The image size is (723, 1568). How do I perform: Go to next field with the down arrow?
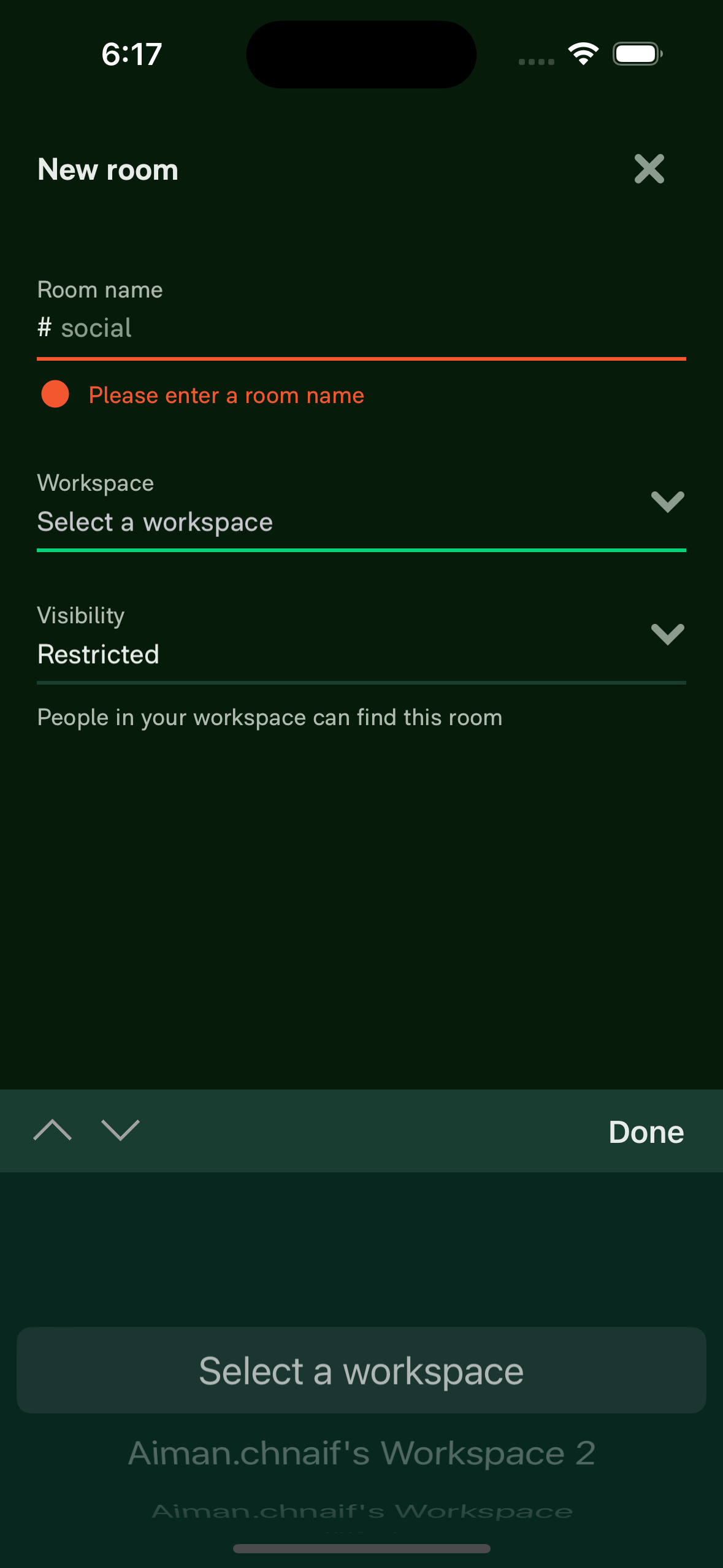coord(120,1130)
